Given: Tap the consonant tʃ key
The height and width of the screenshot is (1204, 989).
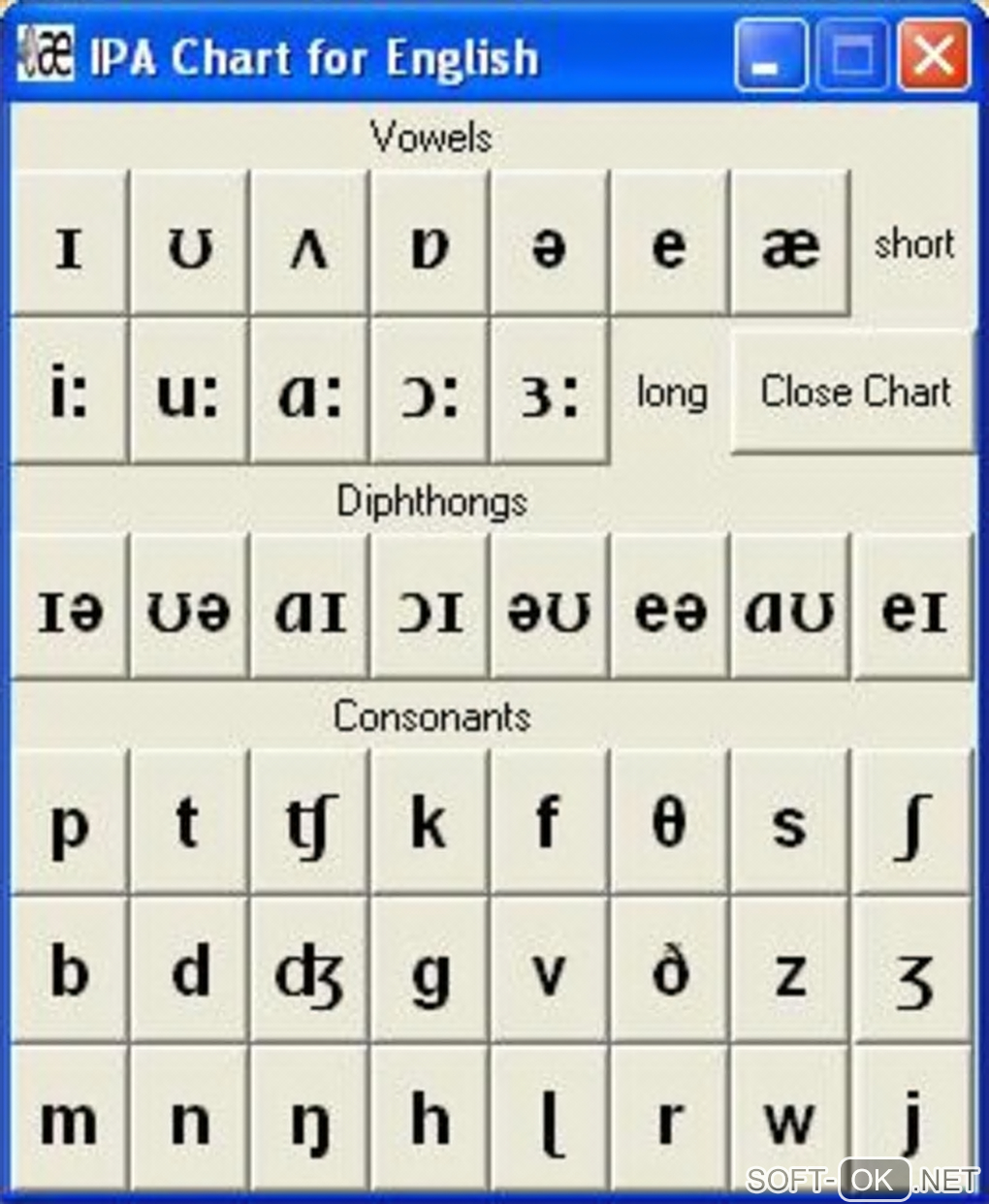Looking at the screenshot, I should coord(309,821).
